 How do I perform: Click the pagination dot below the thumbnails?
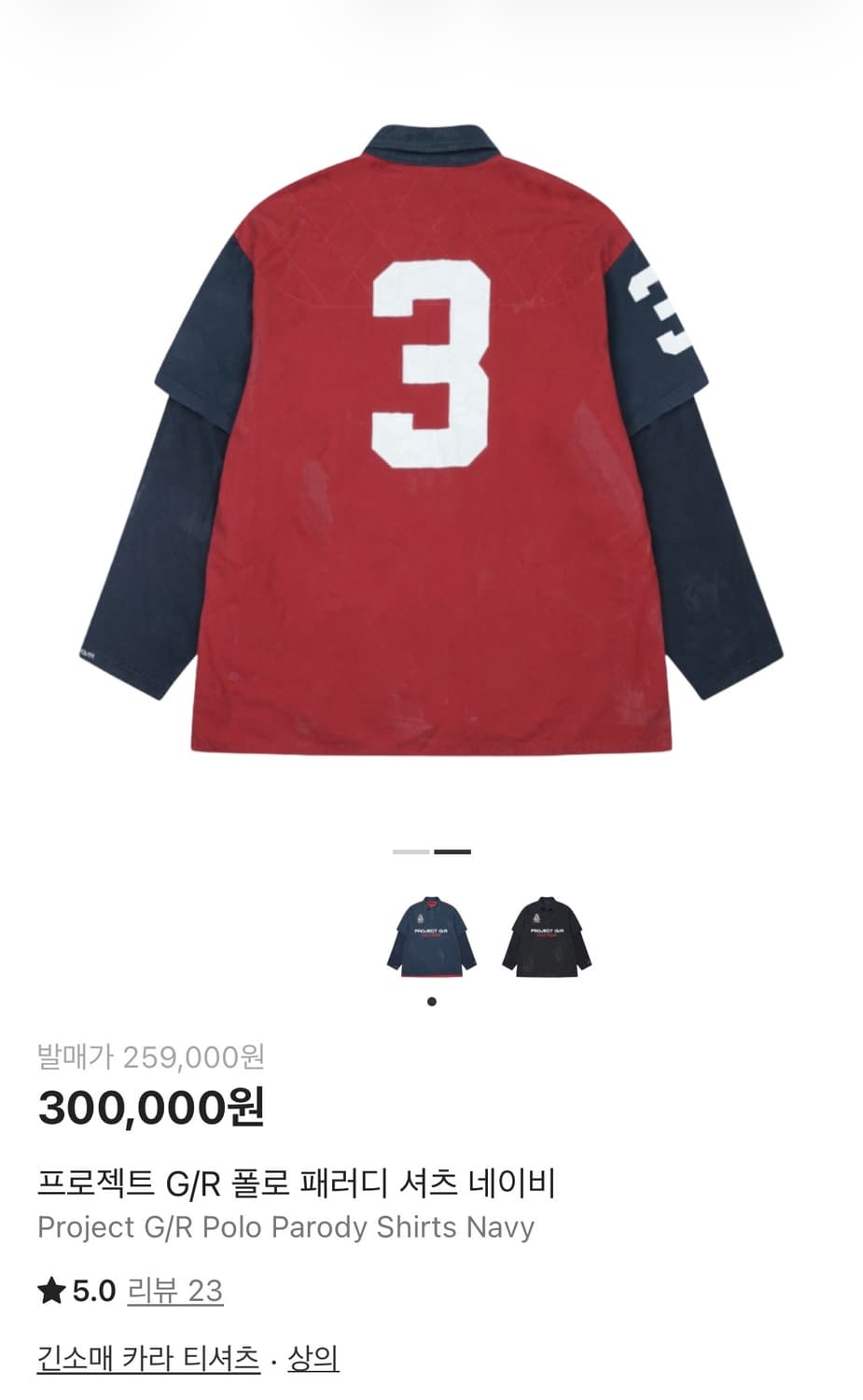[x=431, y=1001]
